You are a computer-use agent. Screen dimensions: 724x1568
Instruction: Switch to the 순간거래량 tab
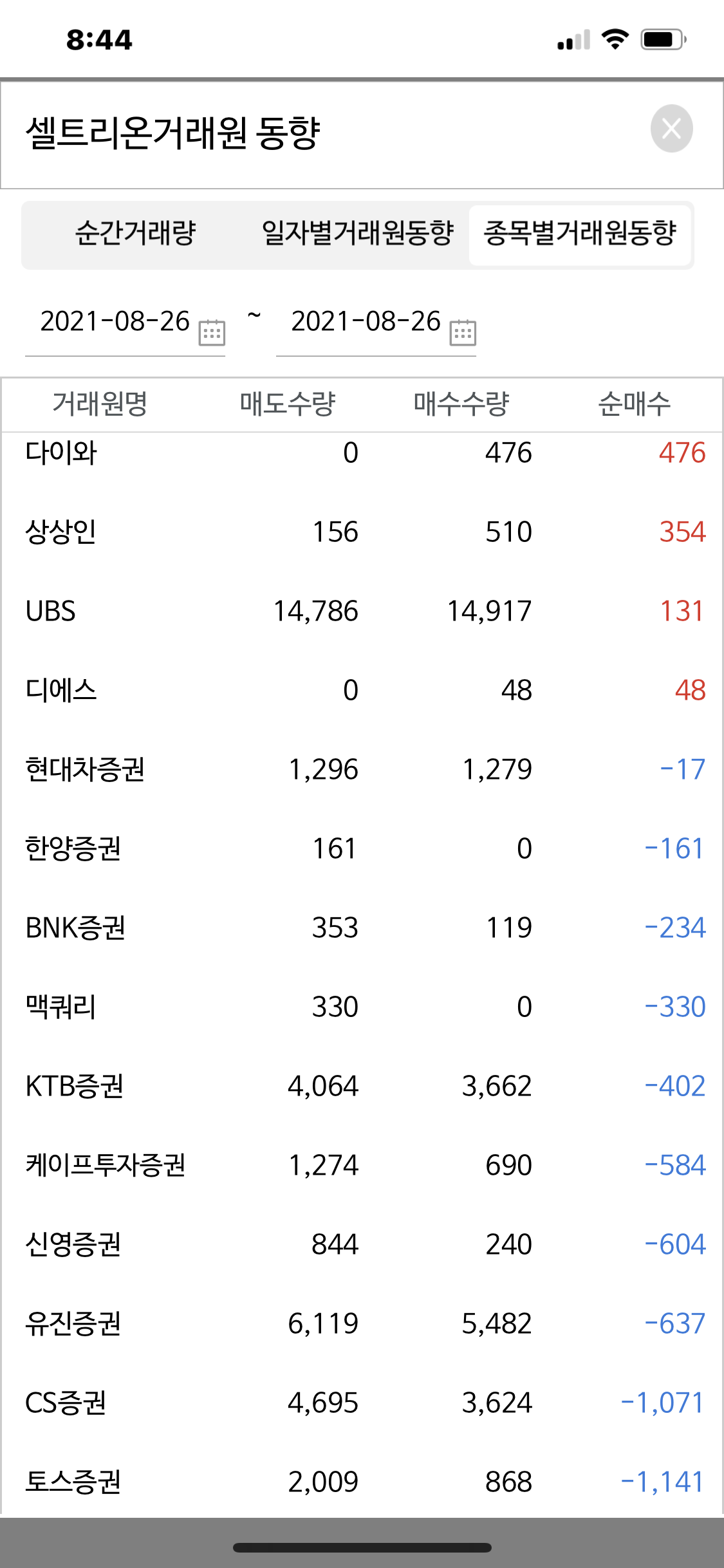(x=136, y=234)
